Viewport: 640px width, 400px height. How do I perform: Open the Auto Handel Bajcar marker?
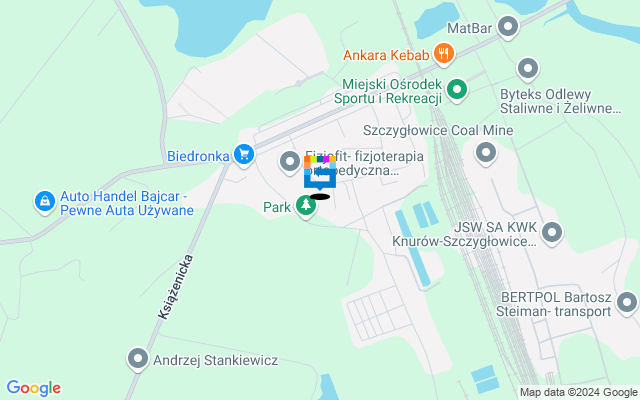click(44, 202)
